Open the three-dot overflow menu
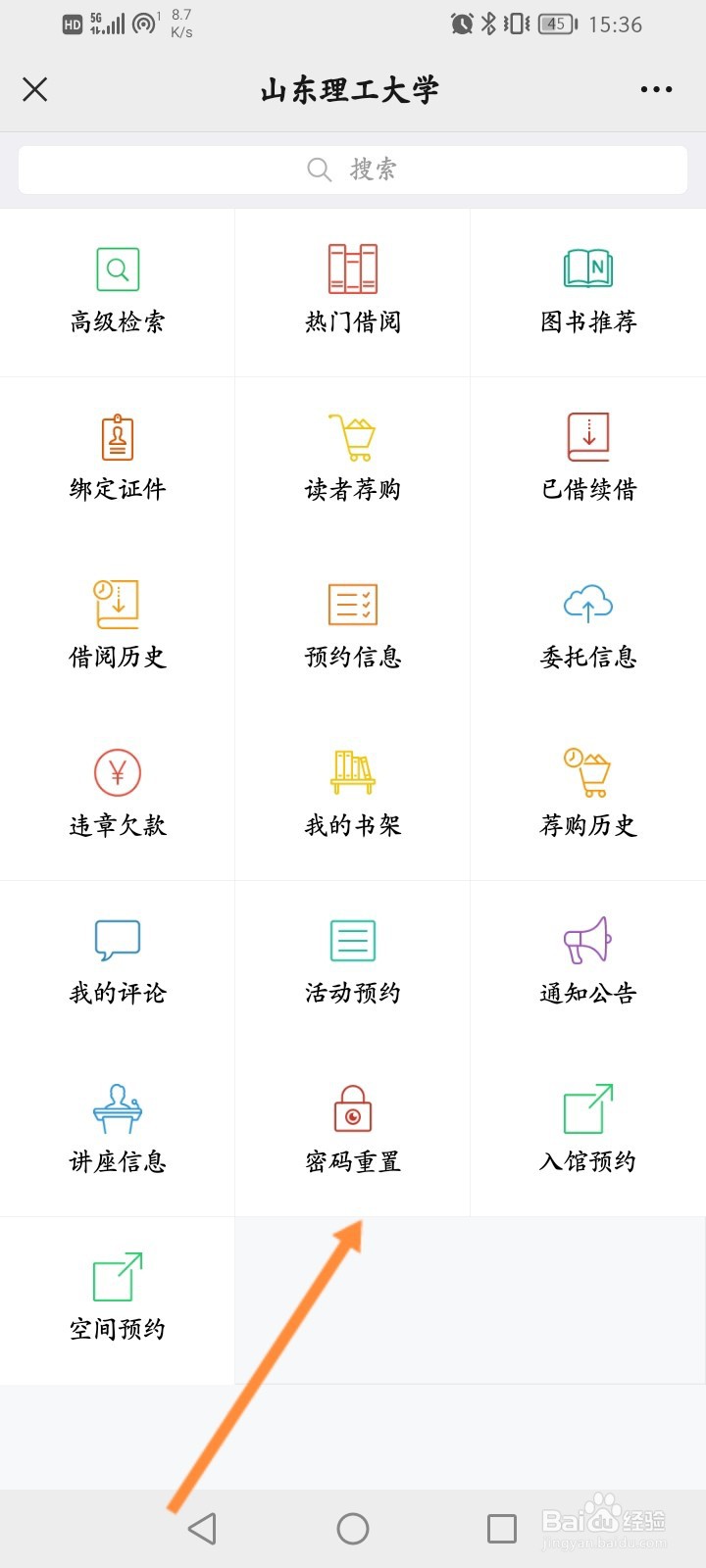 pos(656,89)
